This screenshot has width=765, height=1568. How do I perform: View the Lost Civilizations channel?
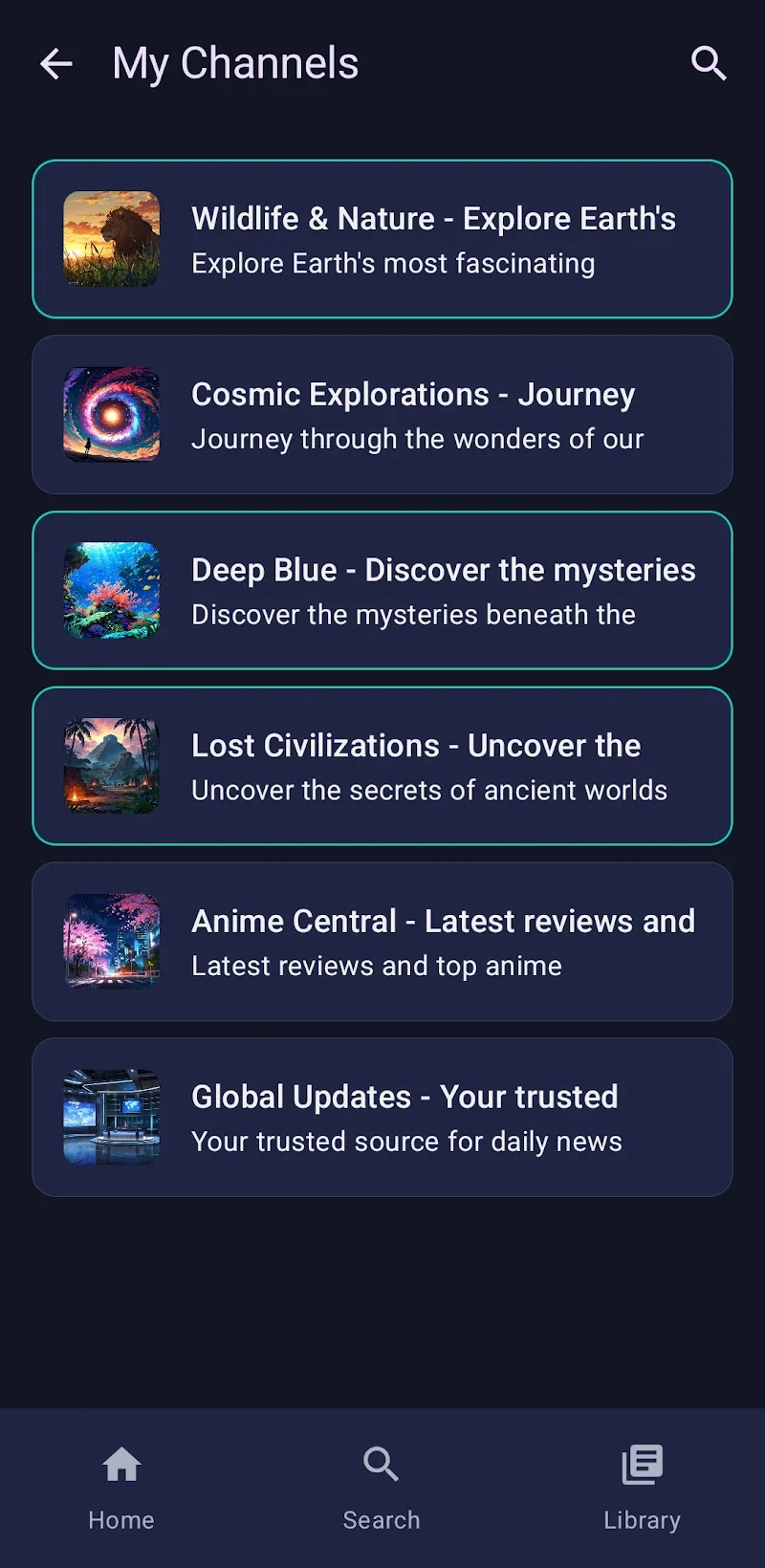pyautogui.click(x=382, y=766)
